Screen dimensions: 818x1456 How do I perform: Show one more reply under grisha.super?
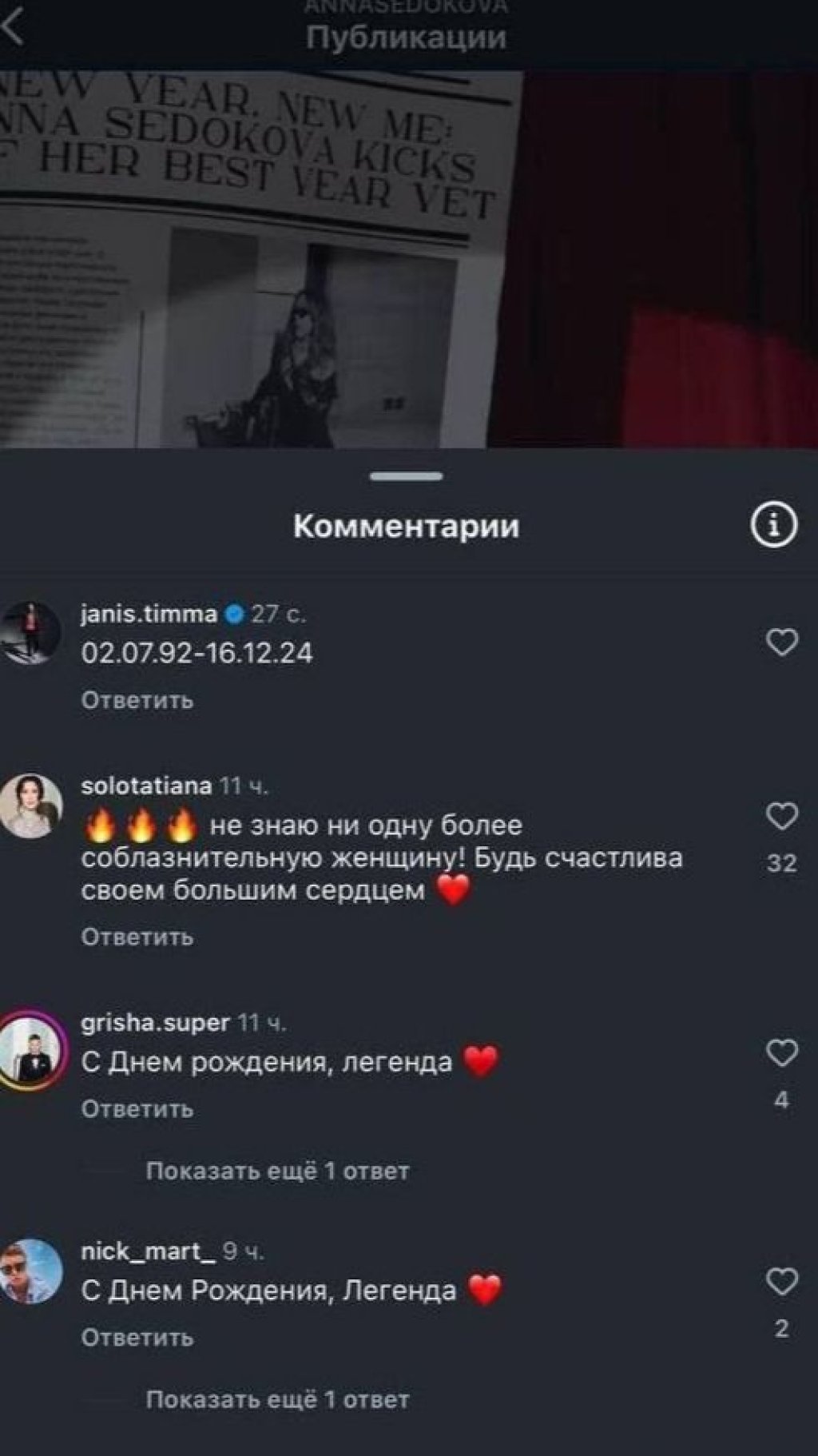[x=277, y=1172]
